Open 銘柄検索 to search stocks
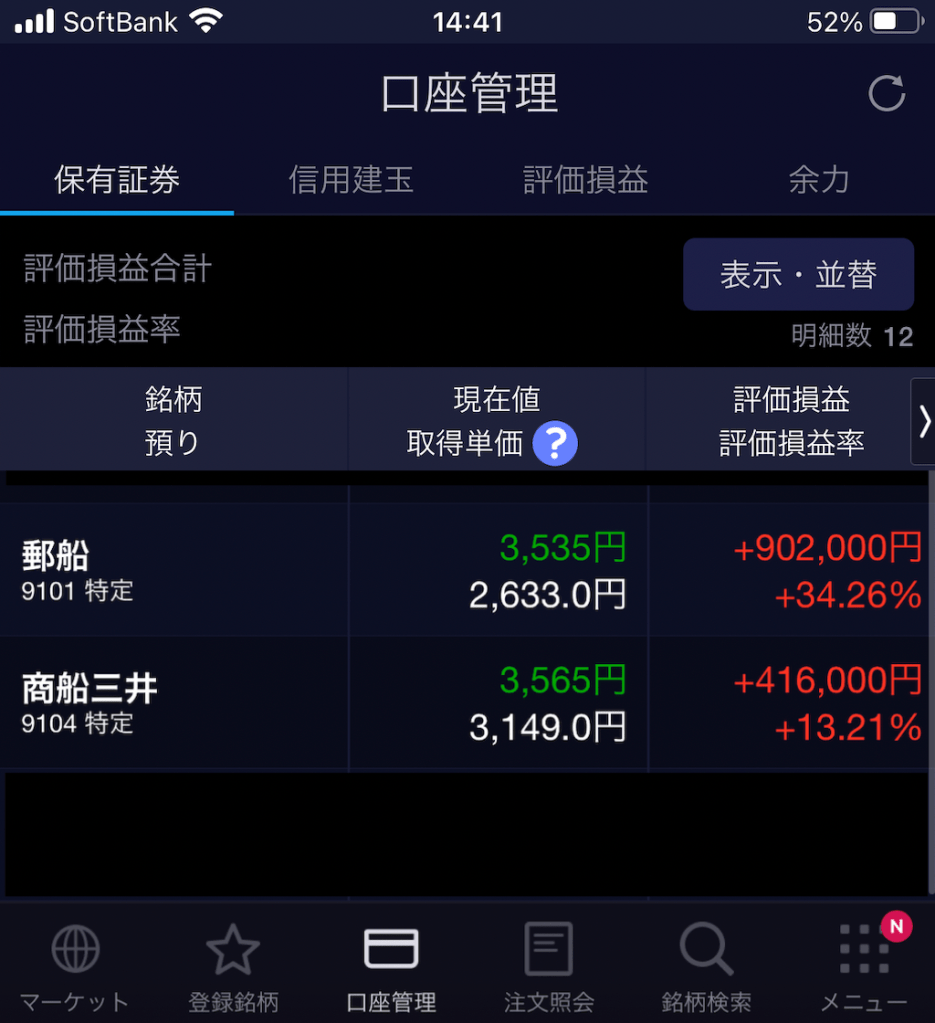935x1023 pixels. (706, 966)
